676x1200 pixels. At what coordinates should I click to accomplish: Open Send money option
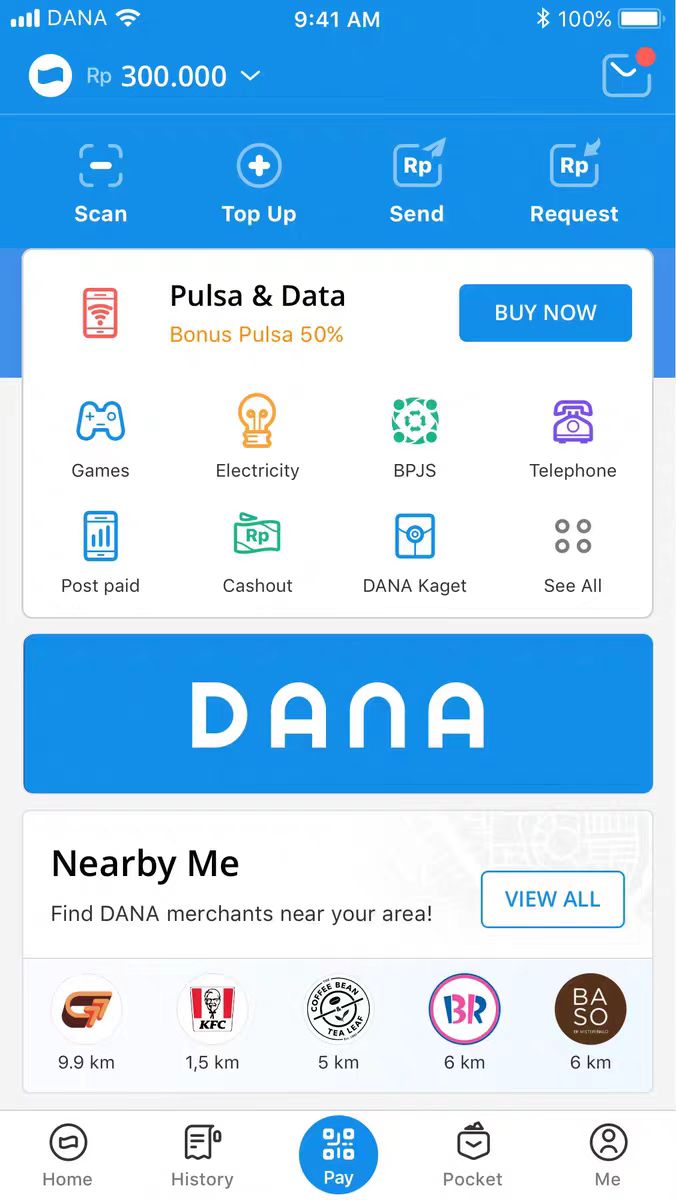pos(417,184)
